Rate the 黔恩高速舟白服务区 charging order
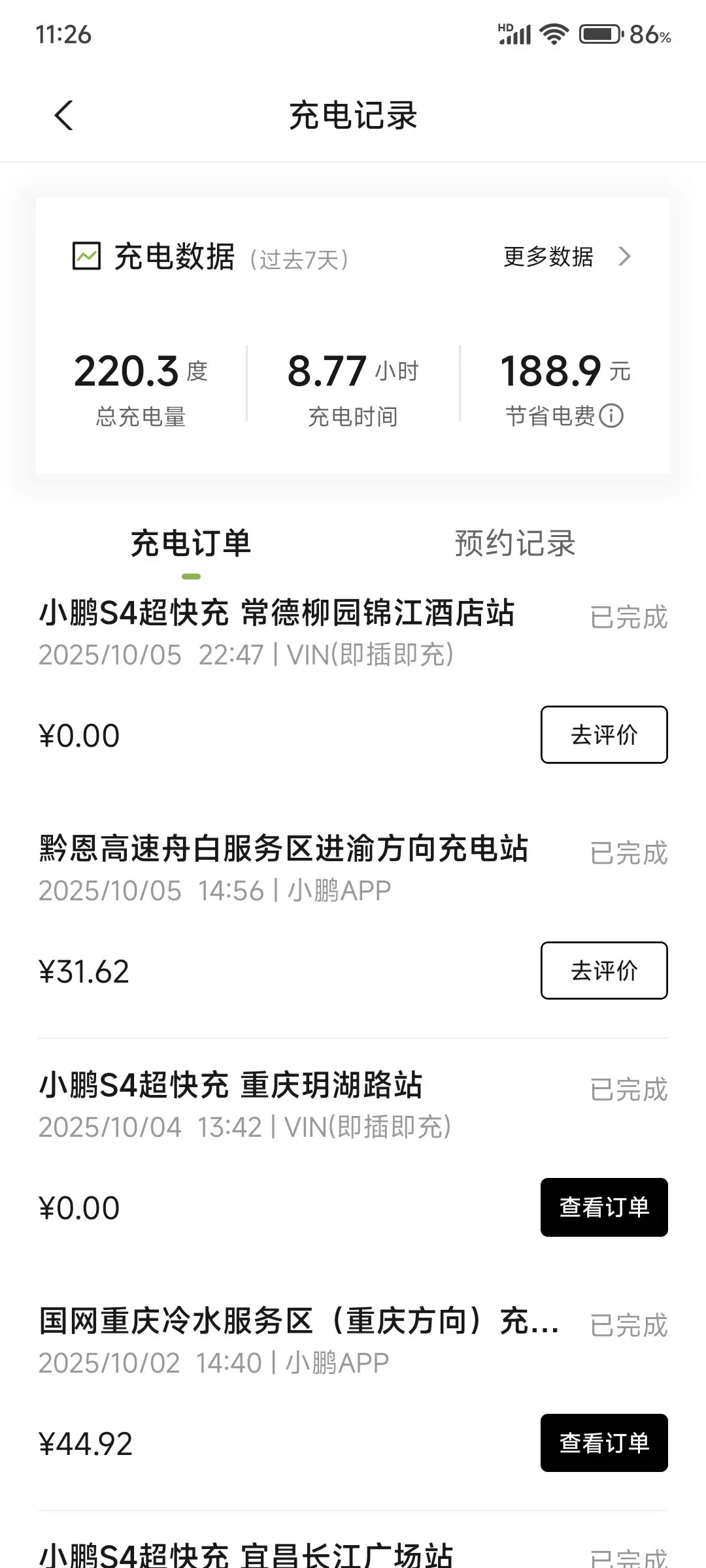Image resolution: width=706 pixels, height=1568 pixels. point(603,970)
